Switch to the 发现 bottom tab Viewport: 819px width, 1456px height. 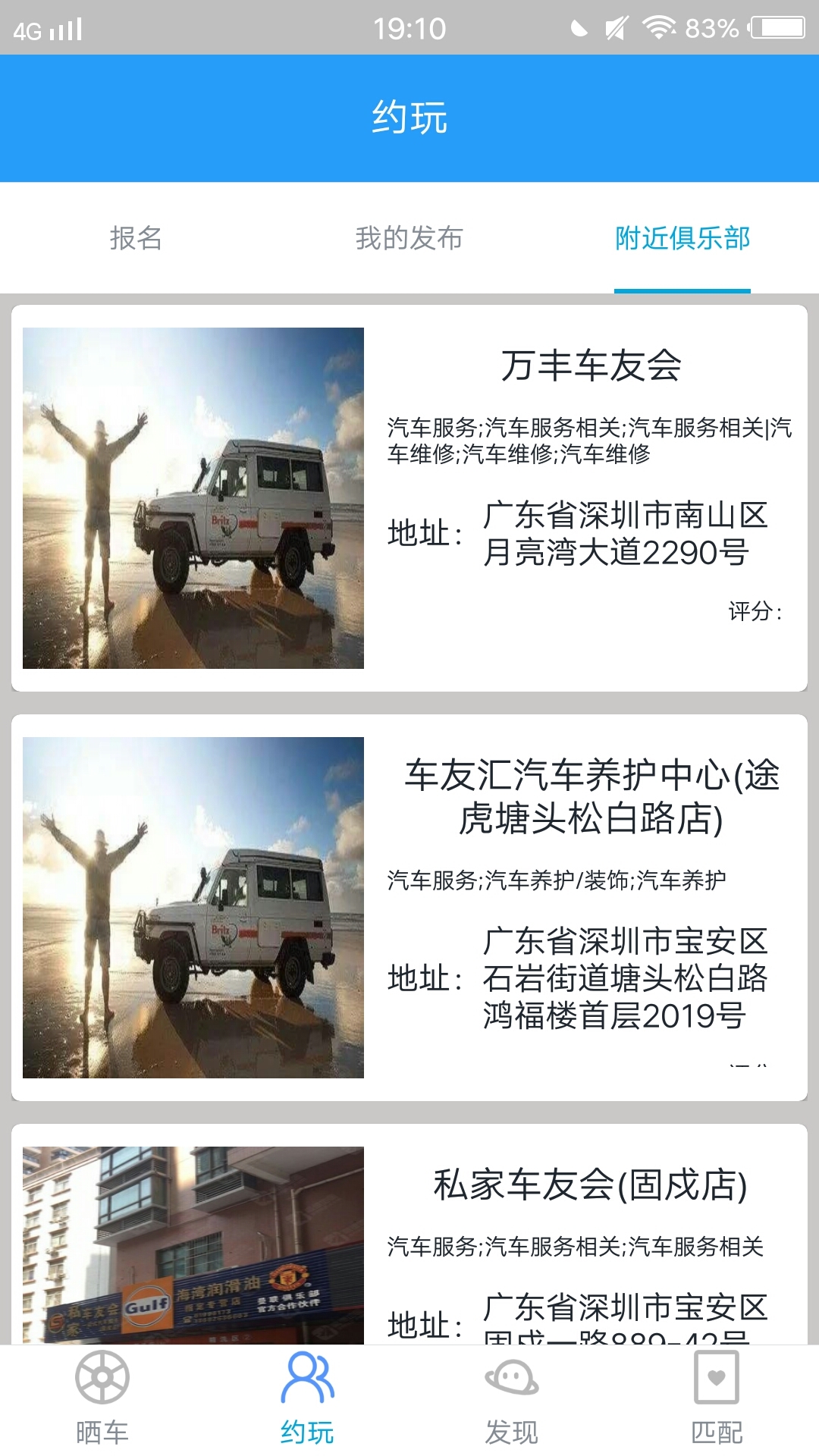click(x=512, y=1399)
